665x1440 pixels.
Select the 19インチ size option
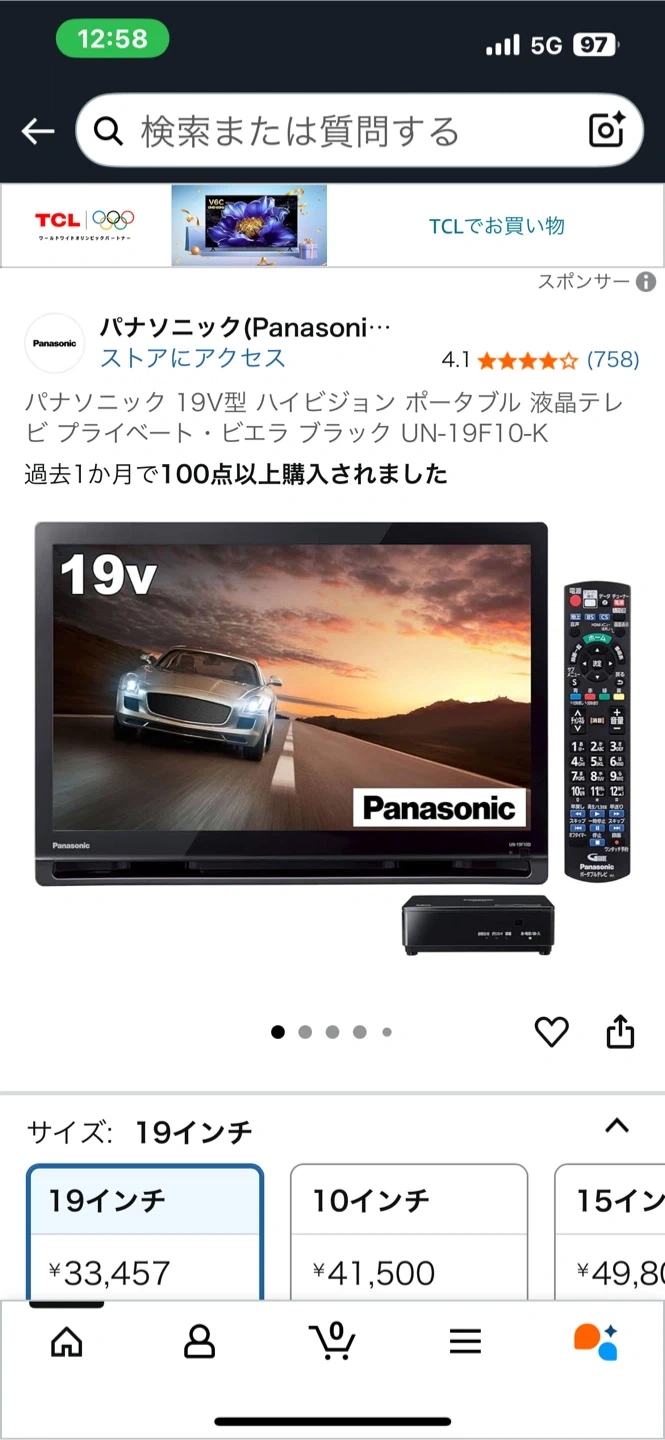click(145, 1232)
